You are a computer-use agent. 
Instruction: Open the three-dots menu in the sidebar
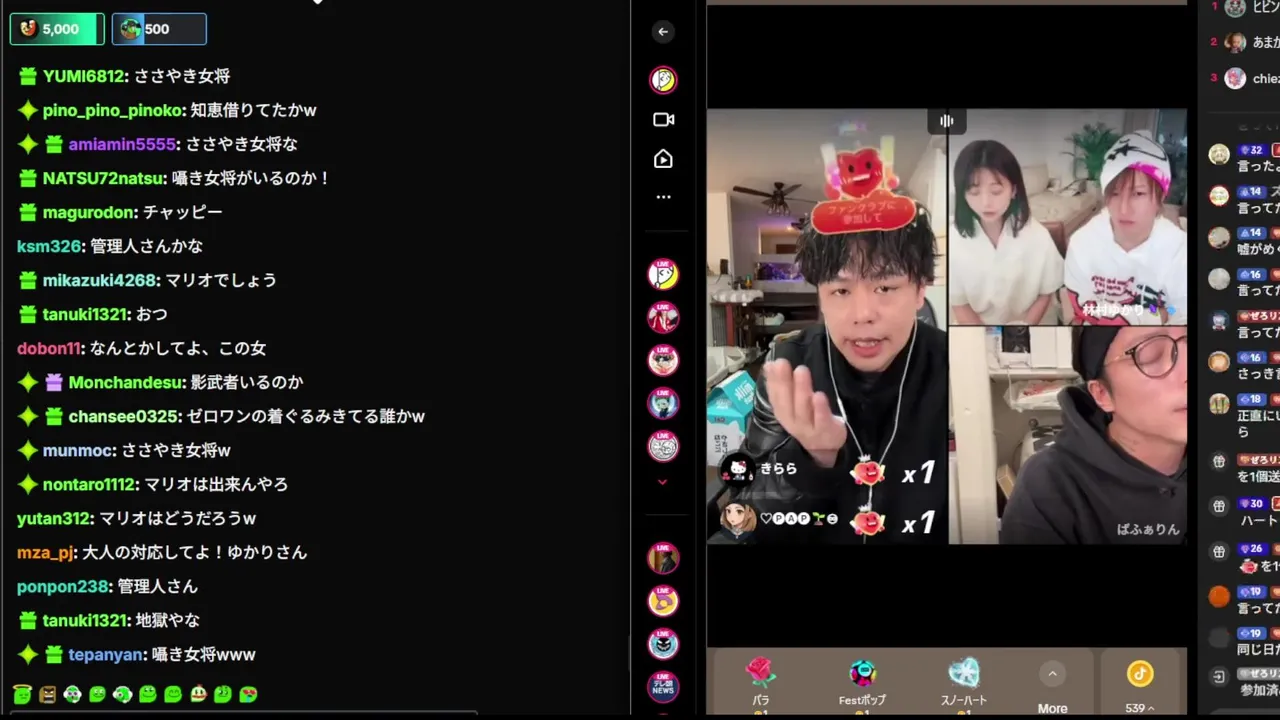click(x=663, y=197)
